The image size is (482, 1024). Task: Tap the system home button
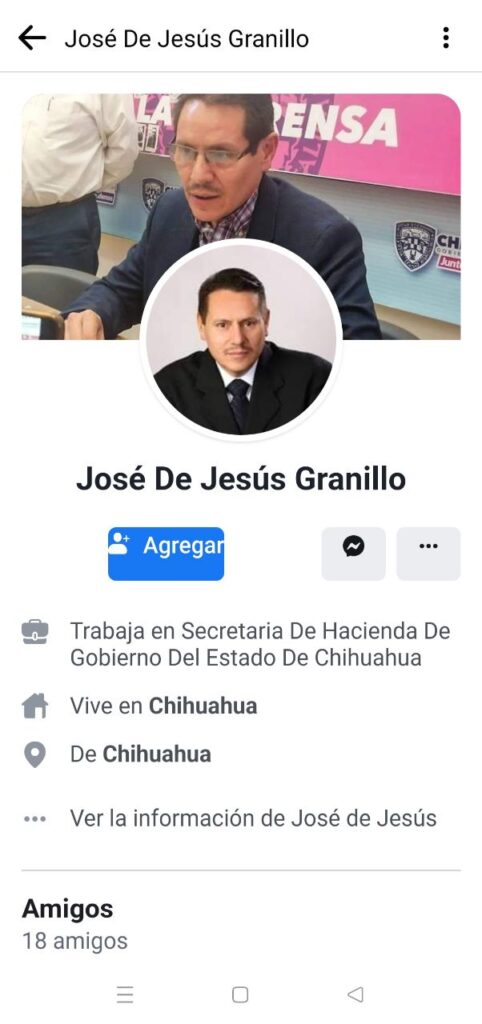240,995
